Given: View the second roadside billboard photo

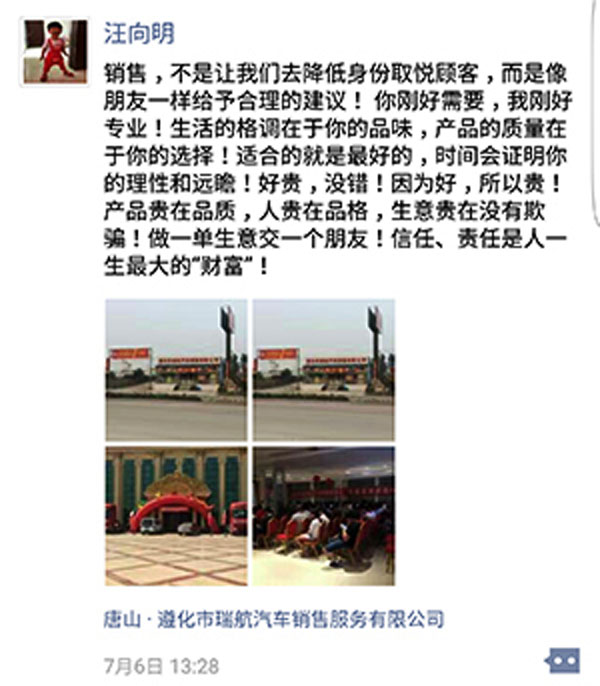Looking at the screenshot, I should pos(323,370).
